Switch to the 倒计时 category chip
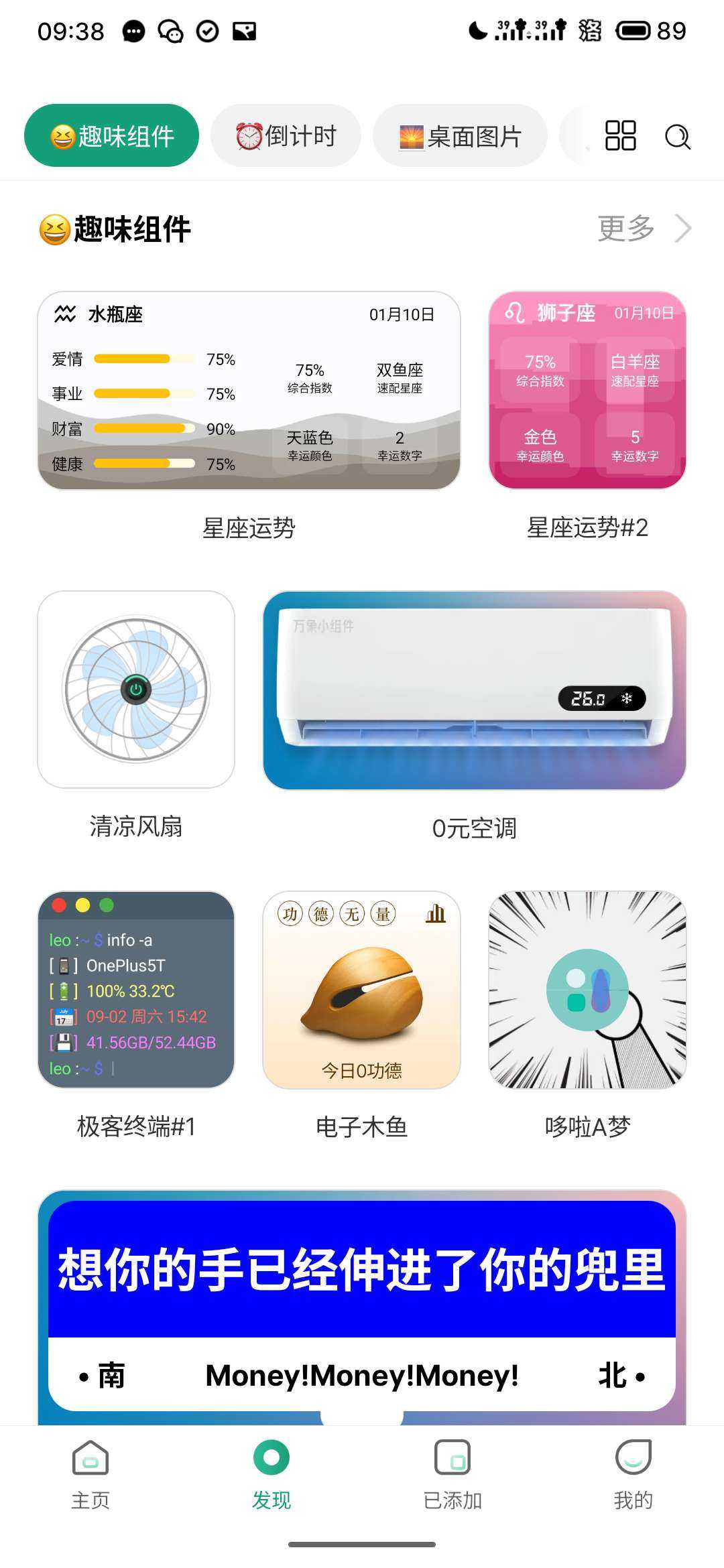 [x=286, y=135]
